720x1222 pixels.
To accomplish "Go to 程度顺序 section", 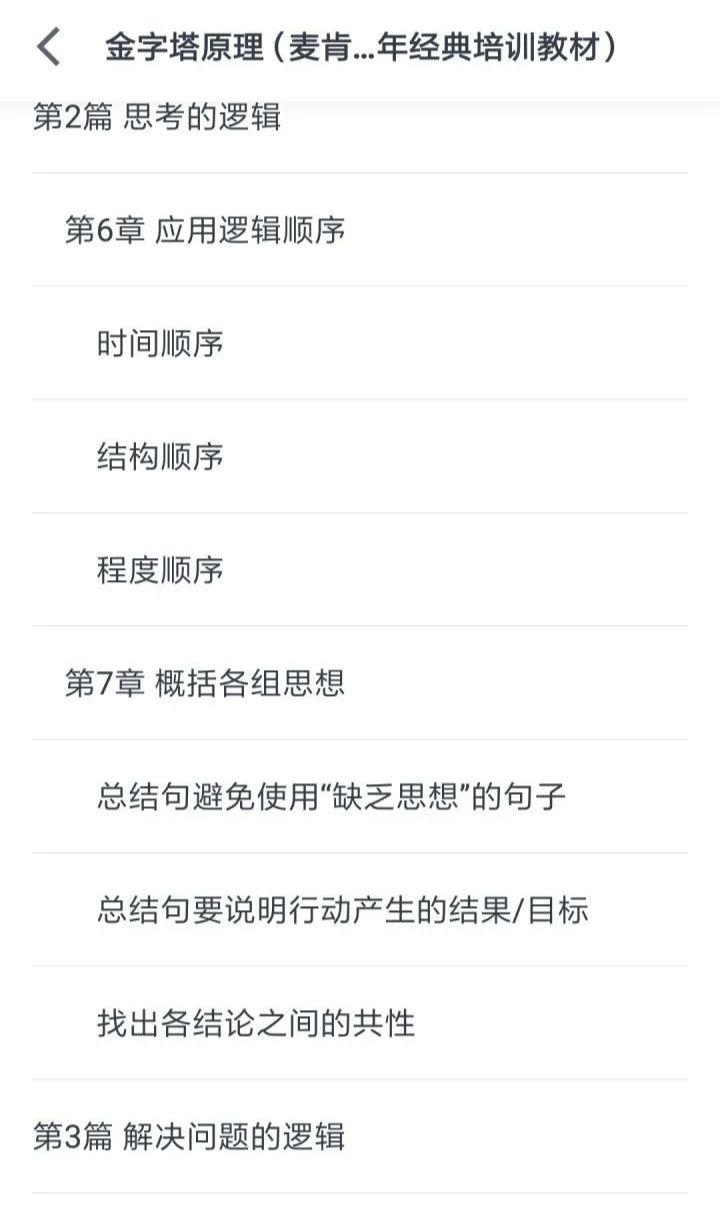I will [160, 570].
